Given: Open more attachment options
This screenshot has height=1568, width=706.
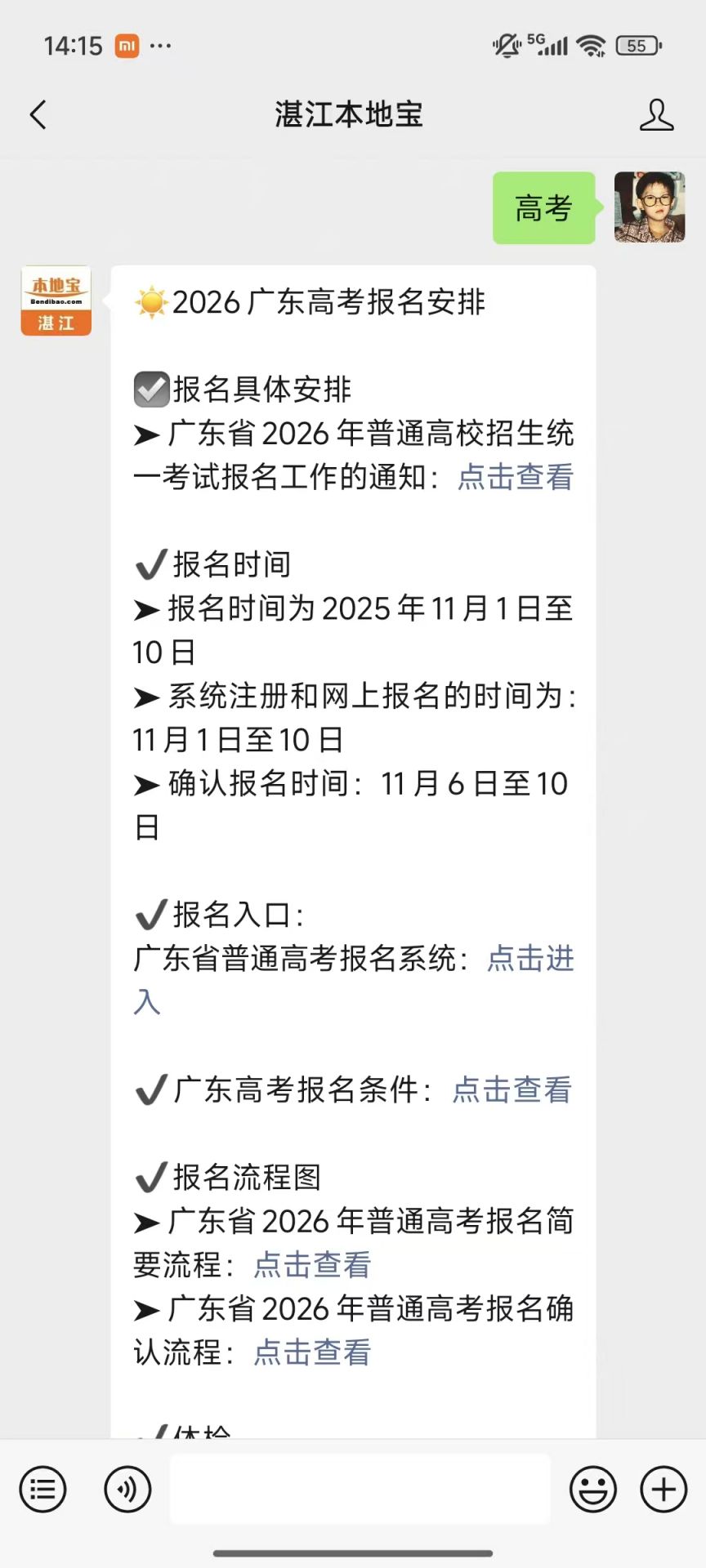Looking at the screenshot, I should click(664, 1489).
